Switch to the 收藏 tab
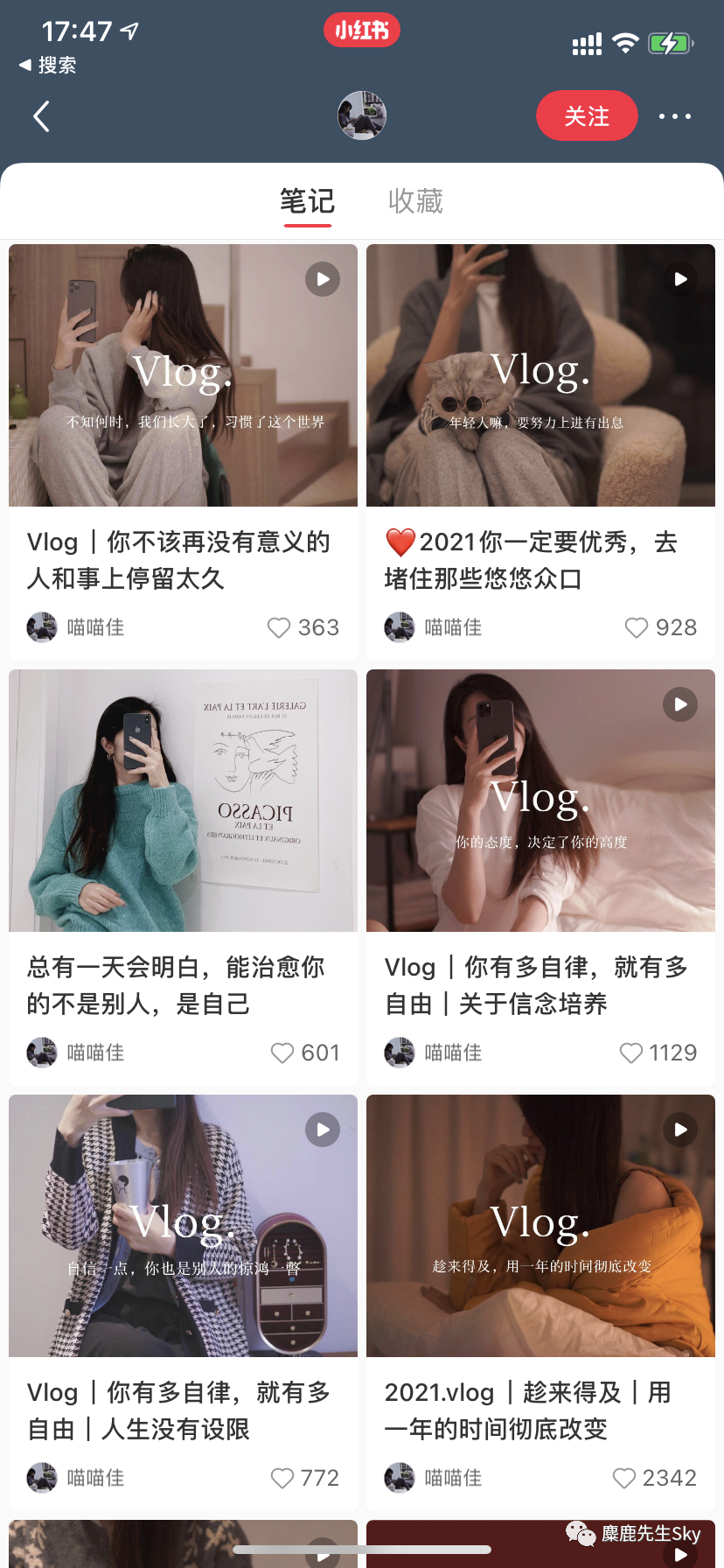The width and height of the screenshot is (724, 1568). 415,201
